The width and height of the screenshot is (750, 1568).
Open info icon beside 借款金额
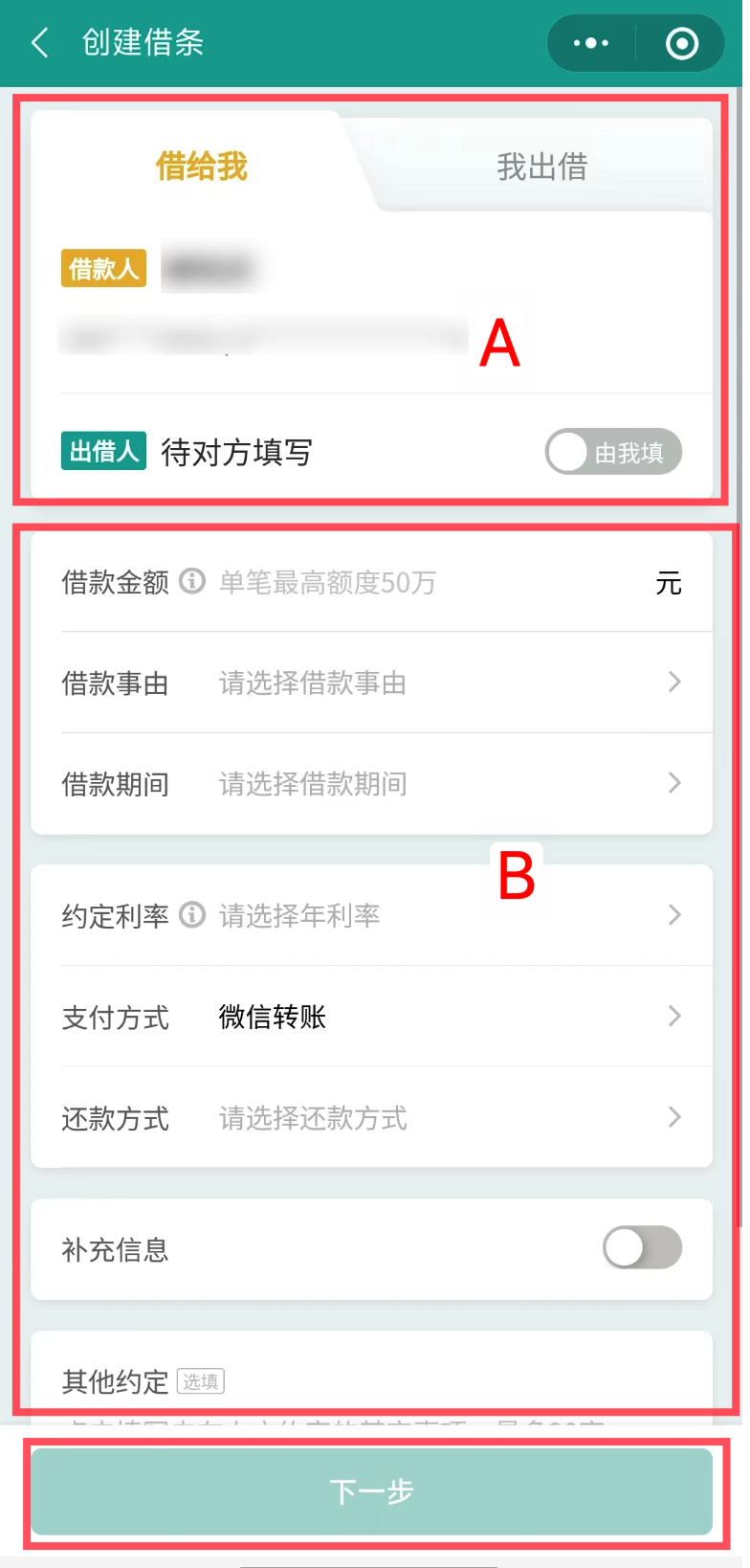[x=192, y=581]
